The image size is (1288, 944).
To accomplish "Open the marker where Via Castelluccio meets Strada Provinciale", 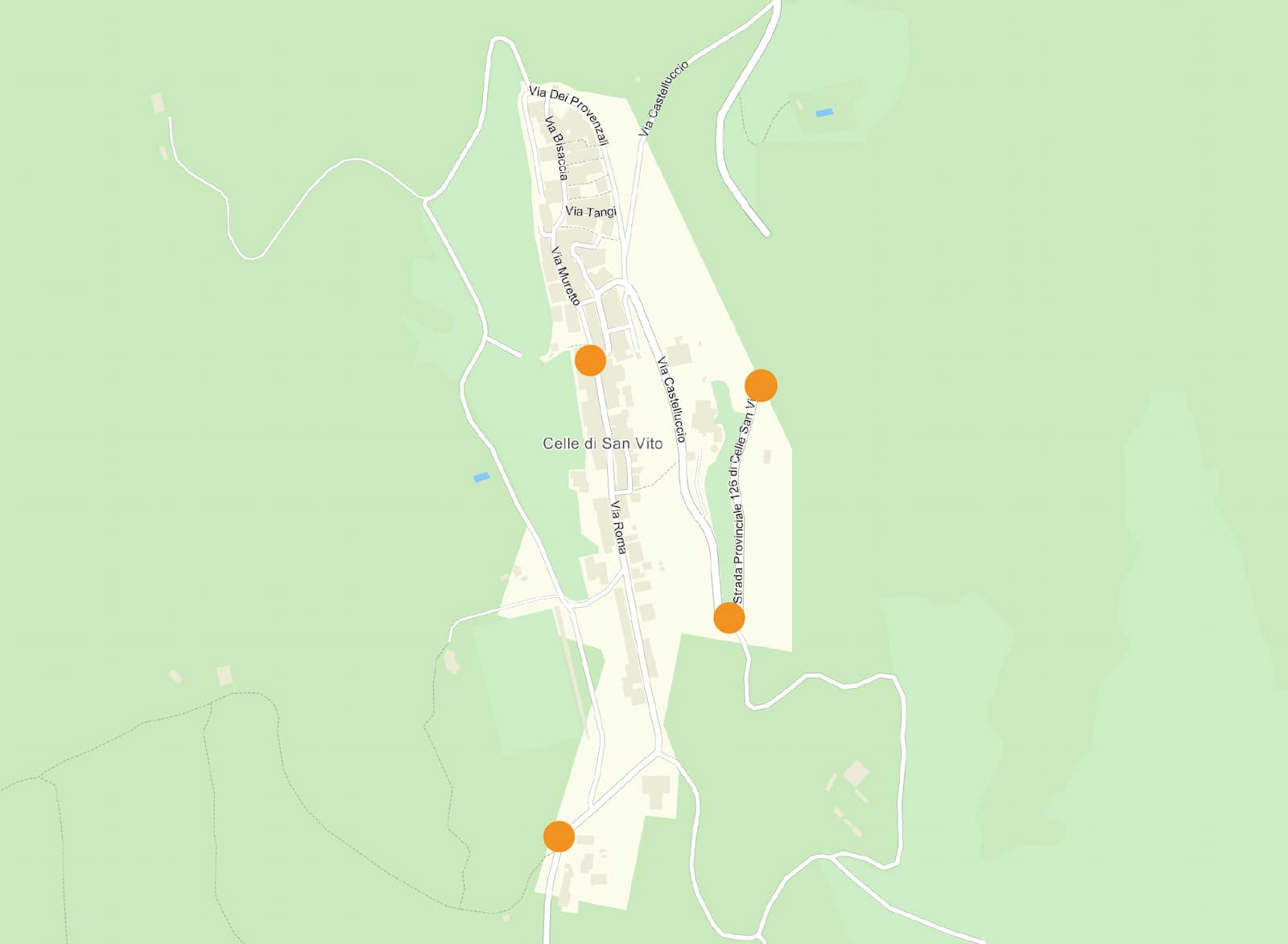I will [x=729, y=618].
